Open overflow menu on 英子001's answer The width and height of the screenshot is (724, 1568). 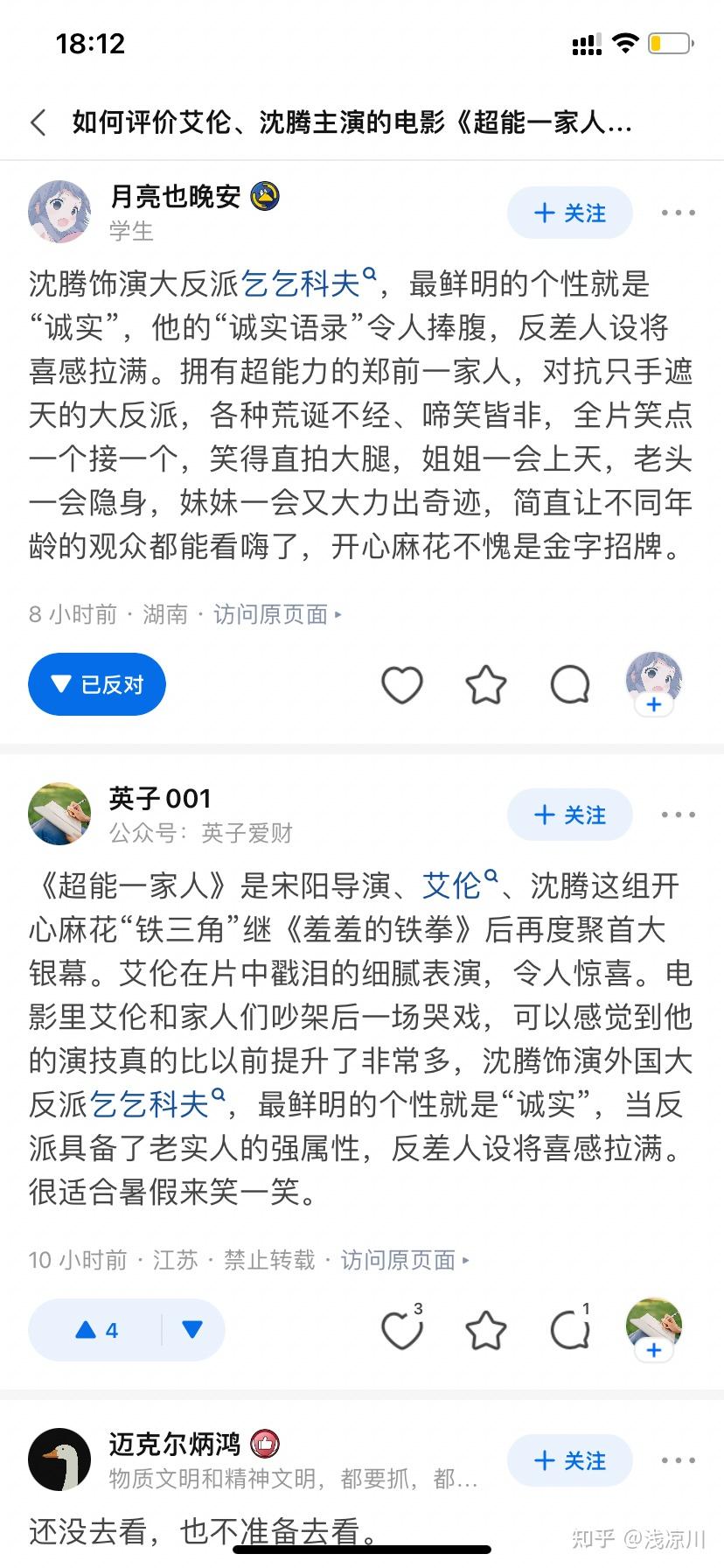pos(678,815)
